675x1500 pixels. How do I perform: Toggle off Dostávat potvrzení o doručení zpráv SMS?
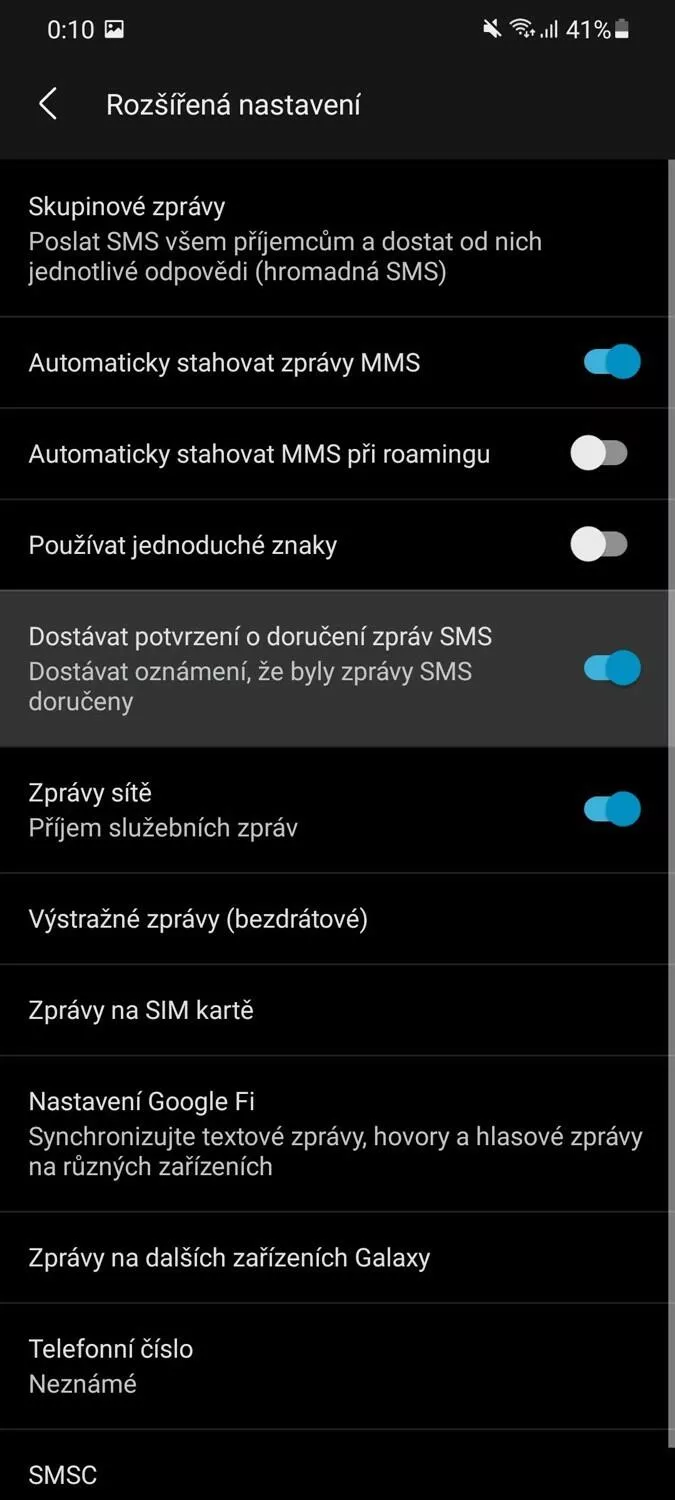(612, 668)
